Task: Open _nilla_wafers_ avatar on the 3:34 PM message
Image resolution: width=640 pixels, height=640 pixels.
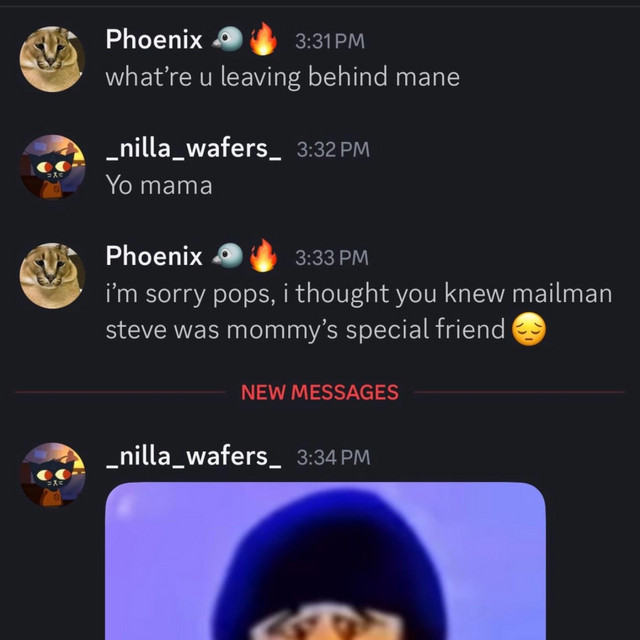Action: pos(53,475)
